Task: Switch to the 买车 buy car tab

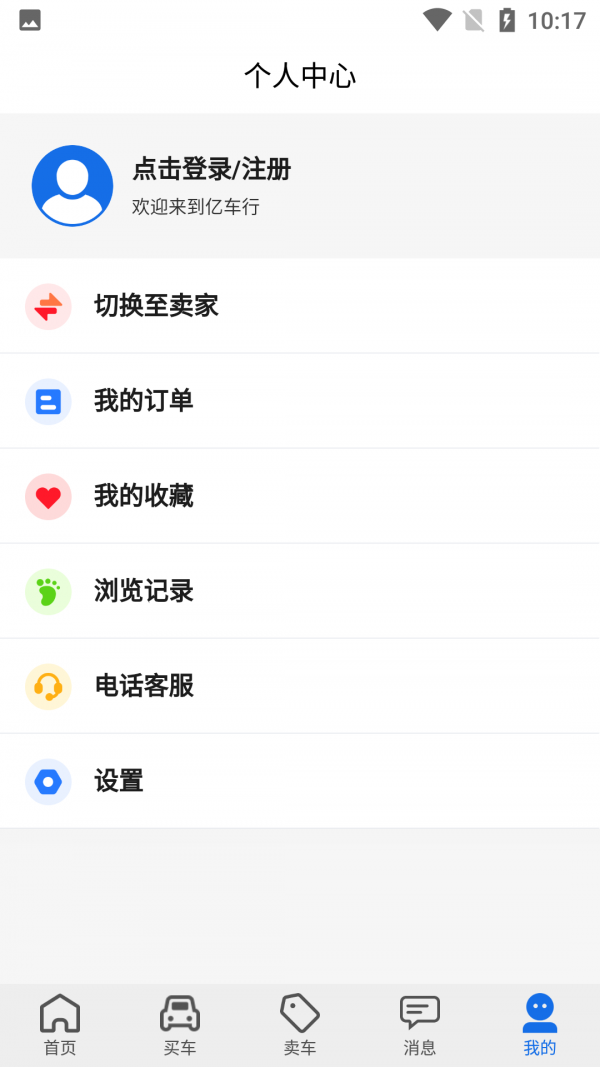Action: tap(180, 1025)
